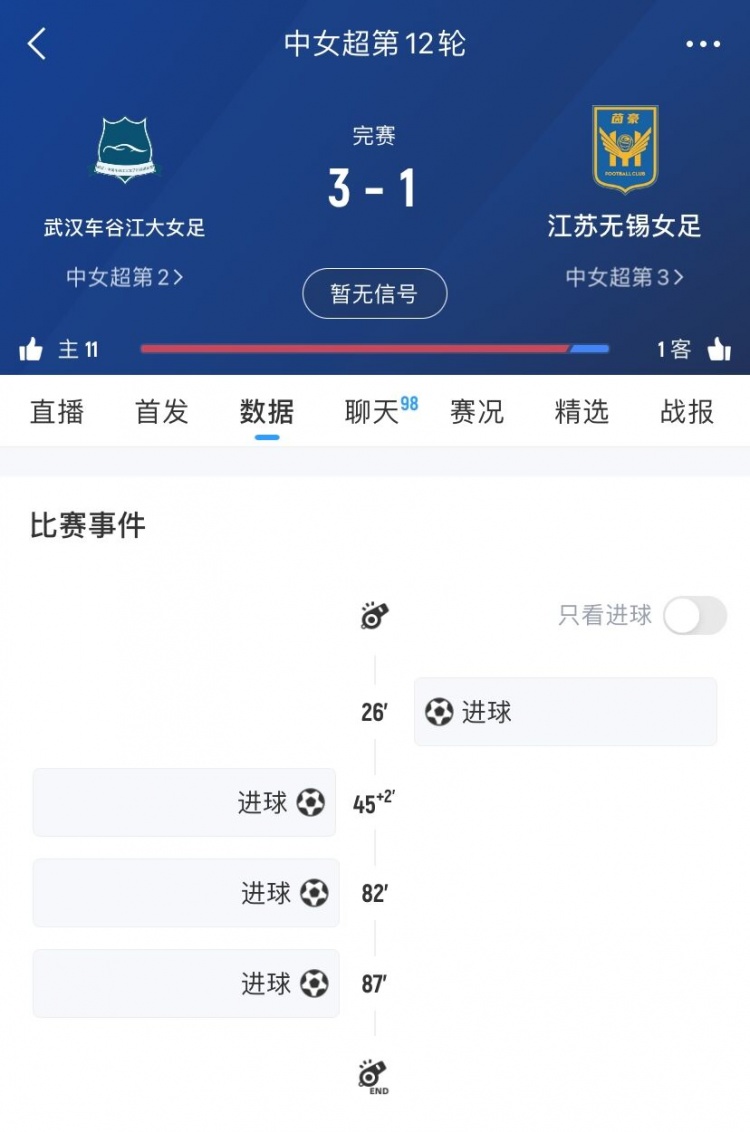Tap the fan support ratio bar
750x1132 pixels.
[375, 349]
